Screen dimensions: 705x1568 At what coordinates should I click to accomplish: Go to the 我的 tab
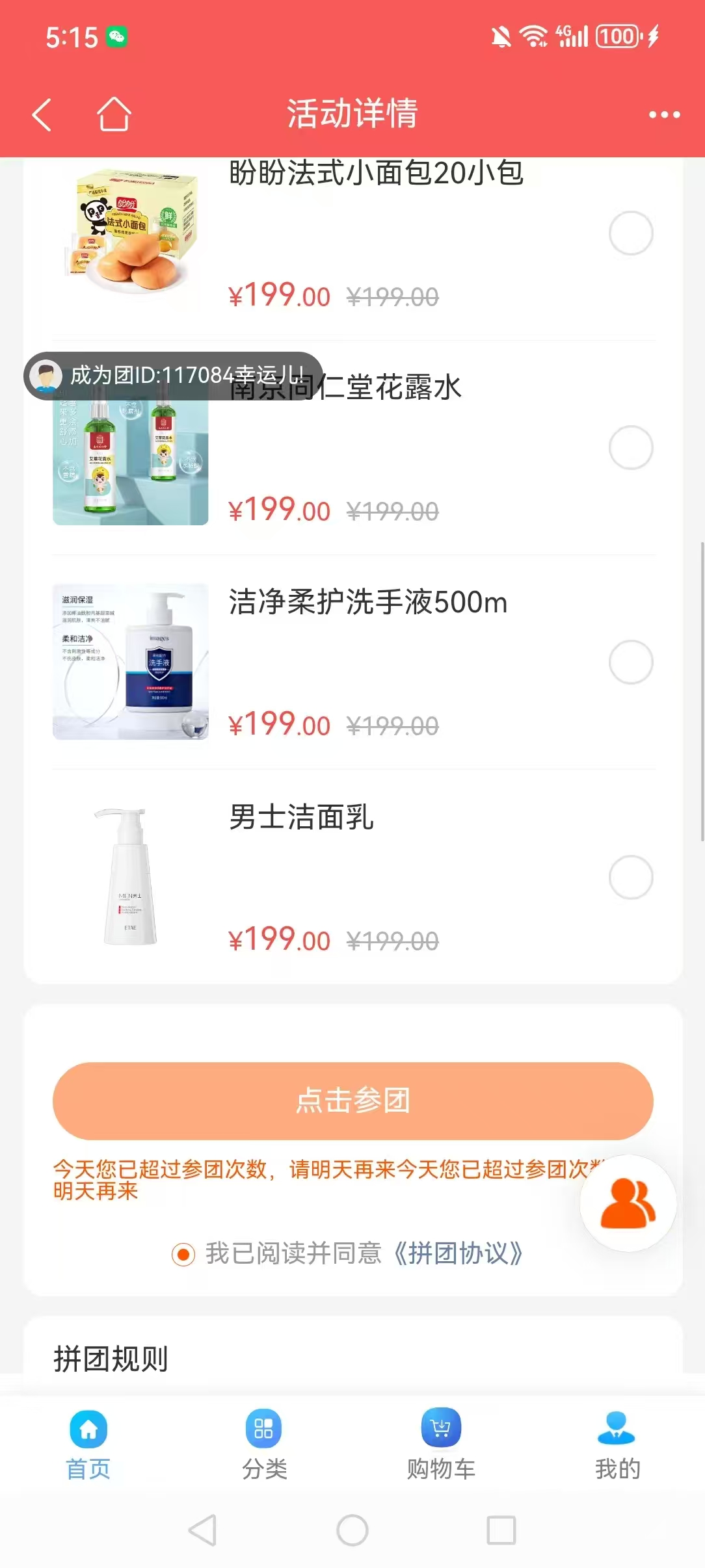point(617,1446)
